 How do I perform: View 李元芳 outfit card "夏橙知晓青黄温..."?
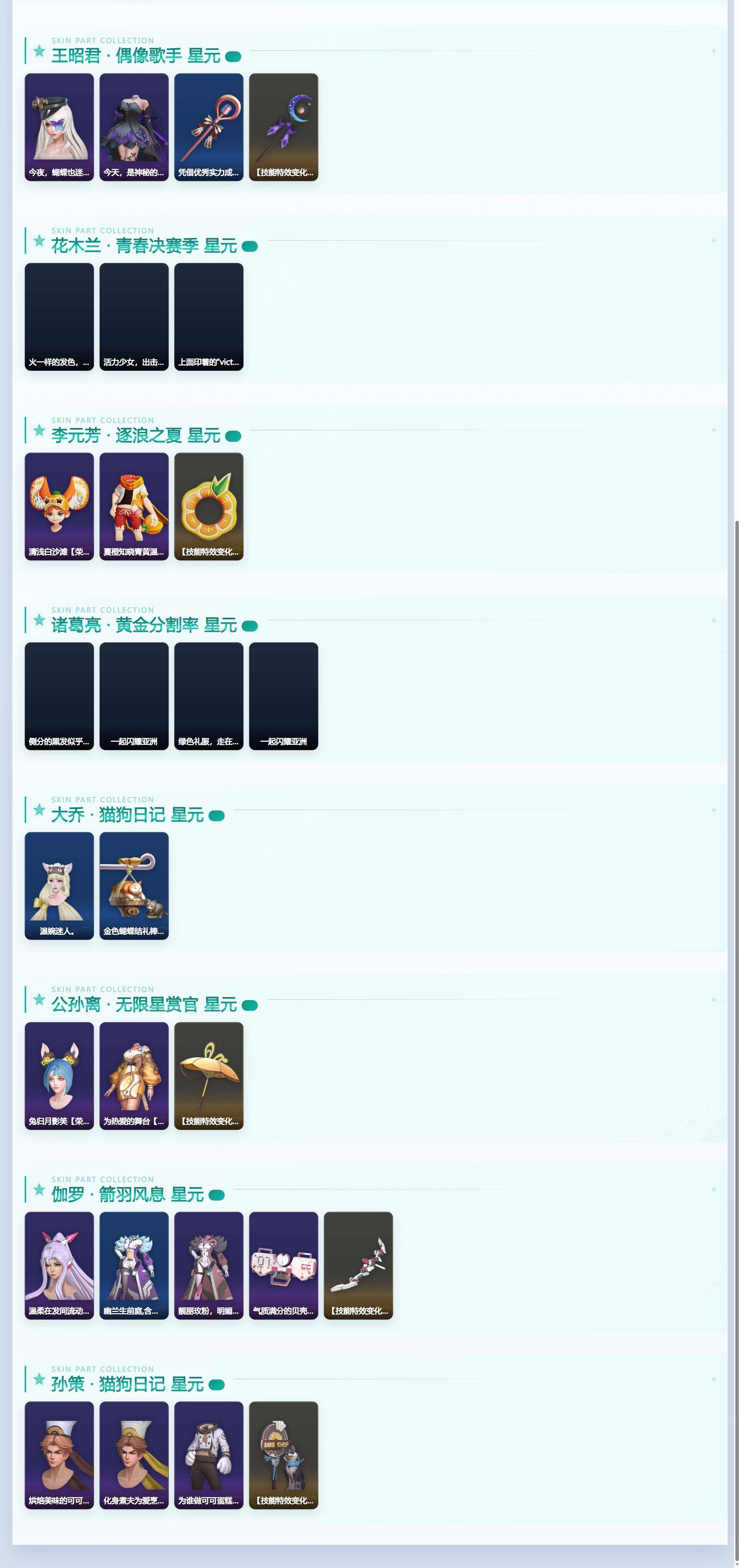point(134,507)
